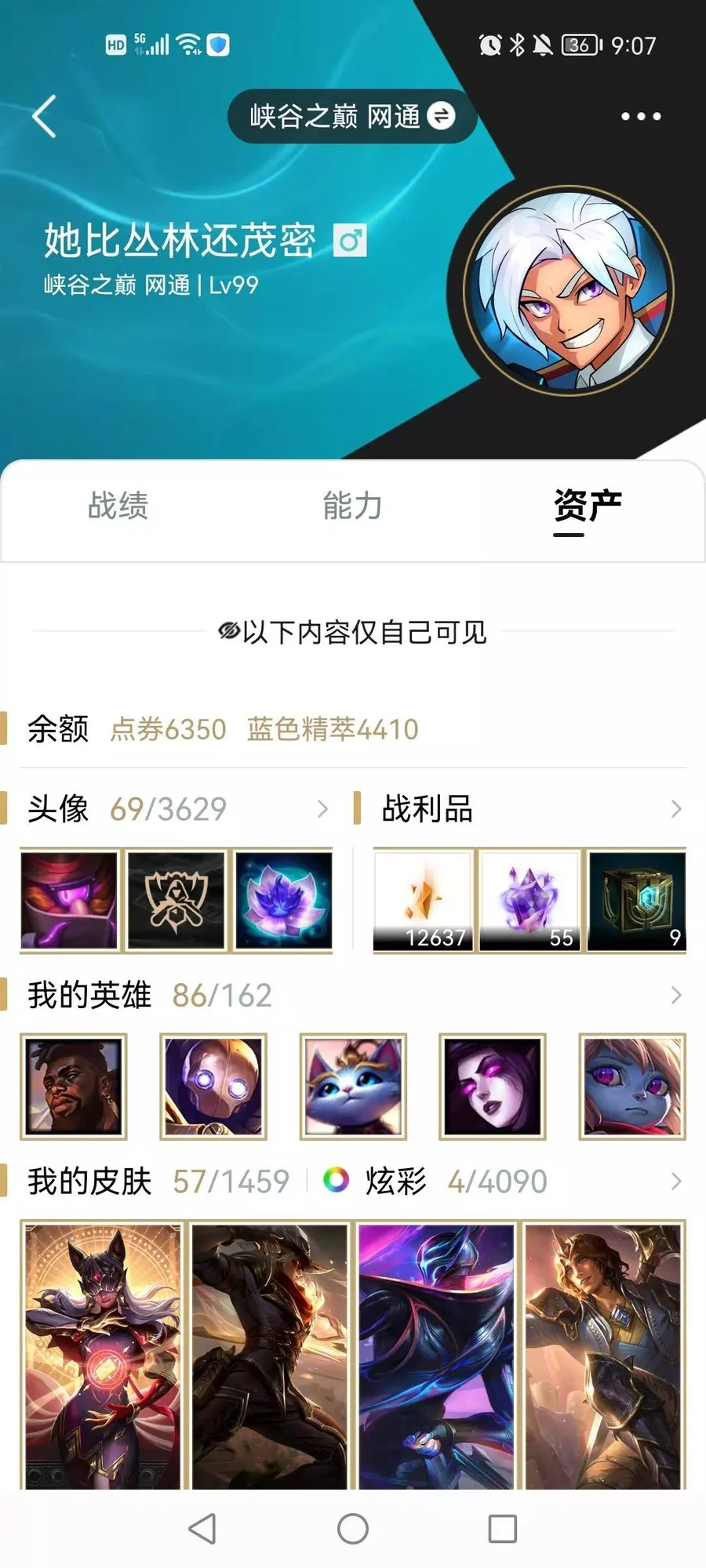The width and height of the screenshot is (706, 1568).
Task: Switch to the 战绩 tab
Action: click(118, 506)
